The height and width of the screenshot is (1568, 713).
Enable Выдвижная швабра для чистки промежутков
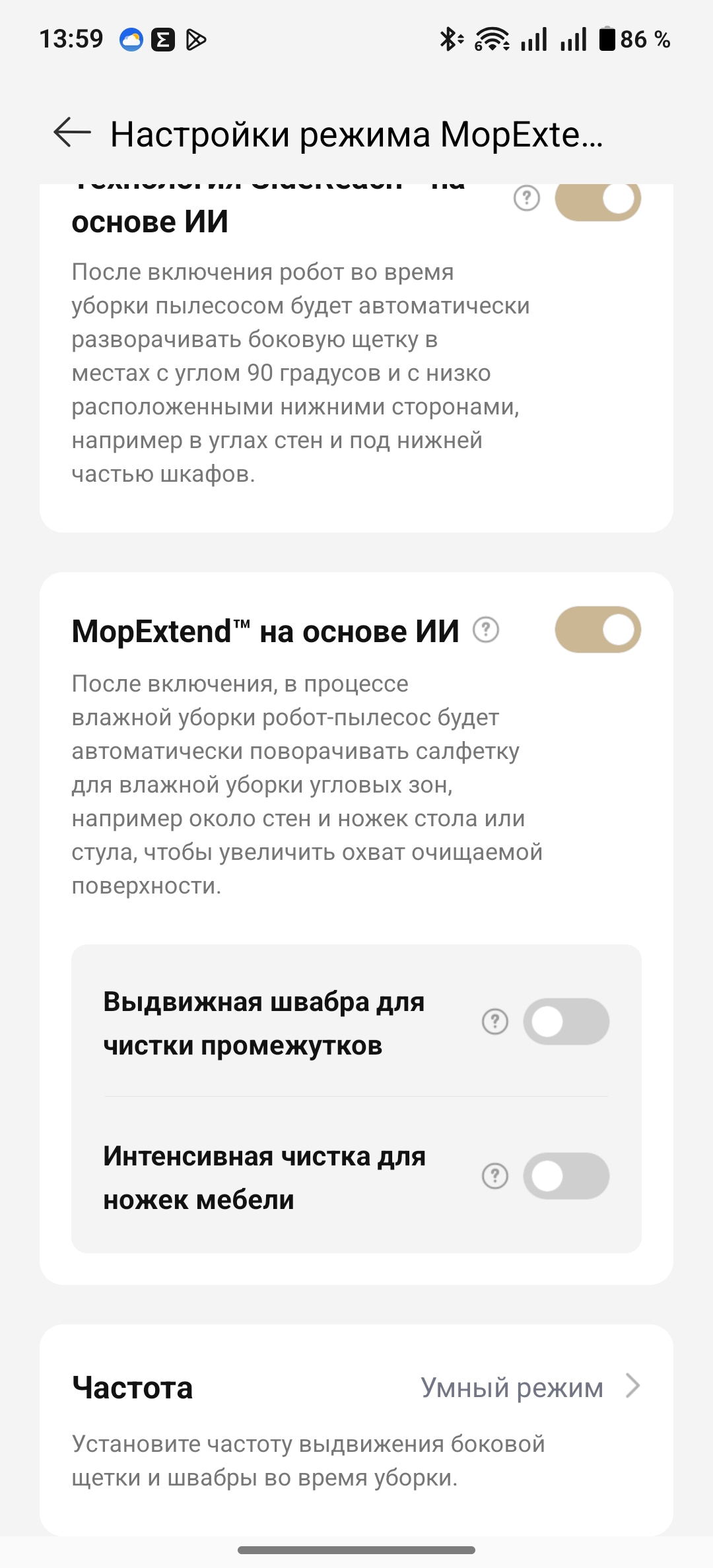[566, 1022]
